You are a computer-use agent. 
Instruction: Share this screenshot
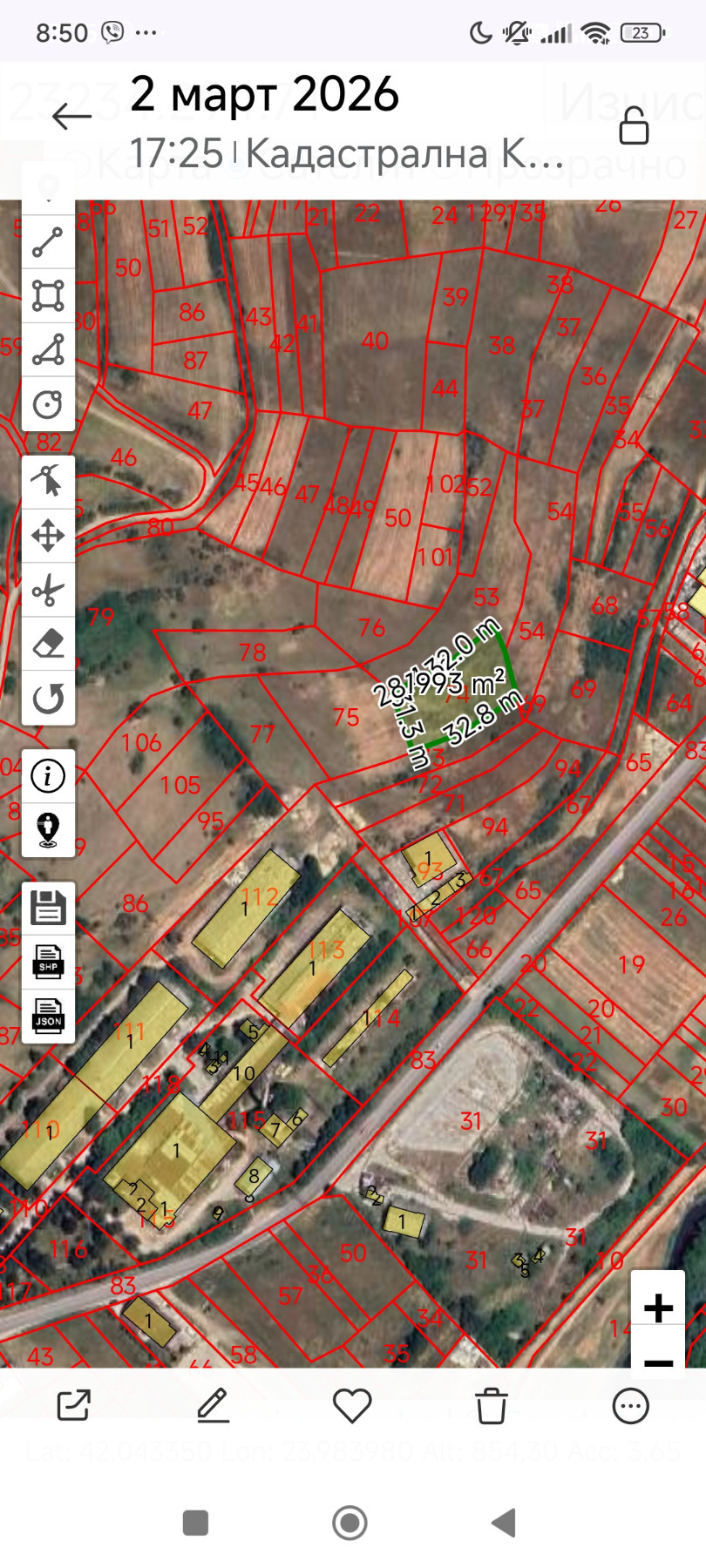click(x=74, y=1405)
